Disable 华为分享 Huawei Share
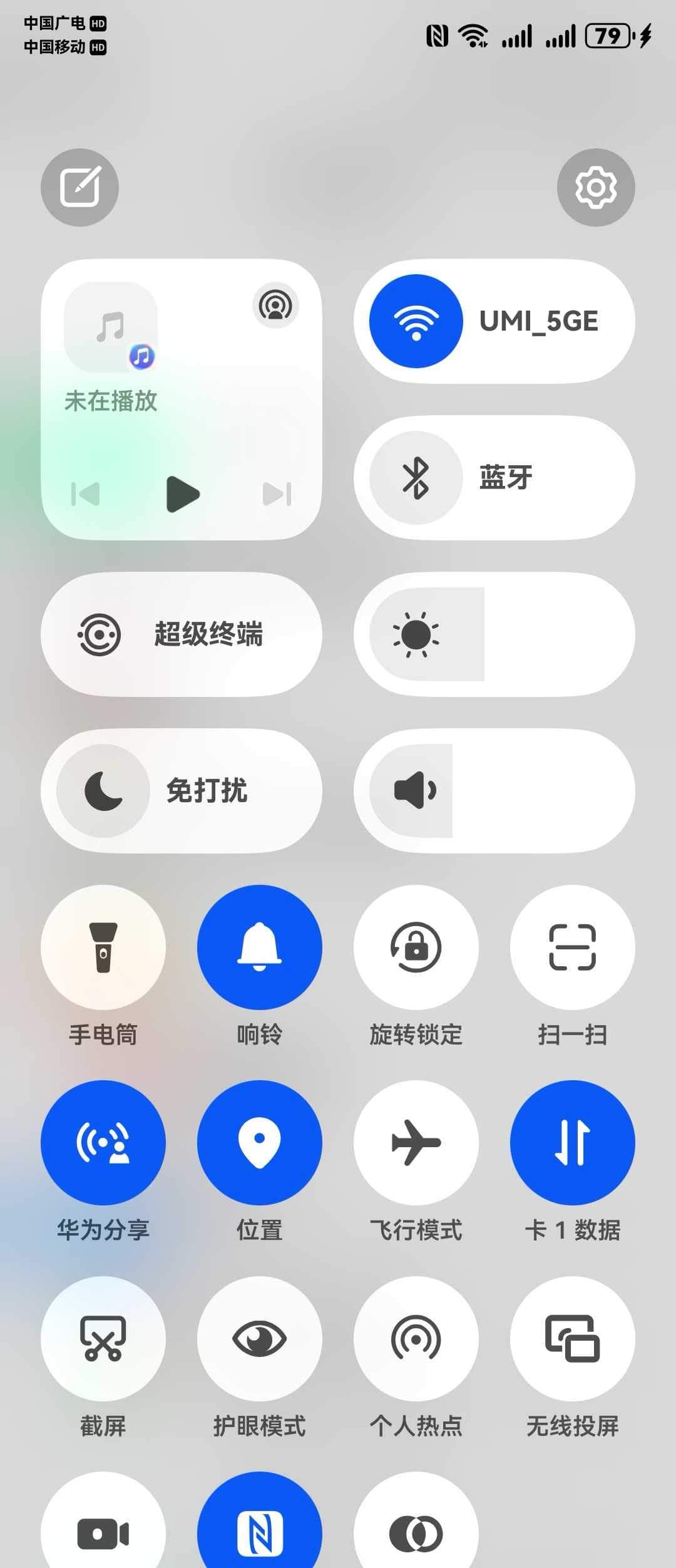This screenshot has width=676, height=1568. [103, 1143]
